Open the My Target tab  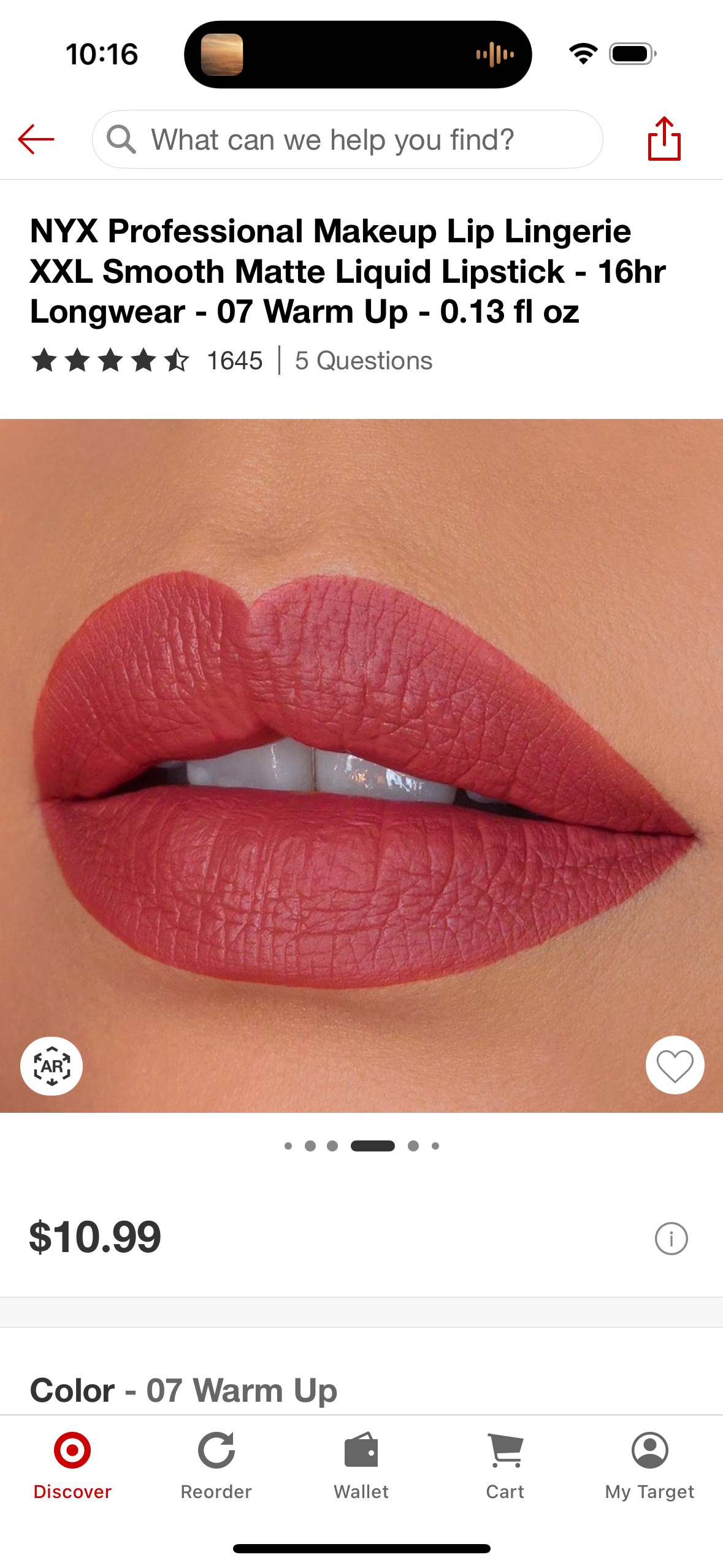coord(649,1465)
